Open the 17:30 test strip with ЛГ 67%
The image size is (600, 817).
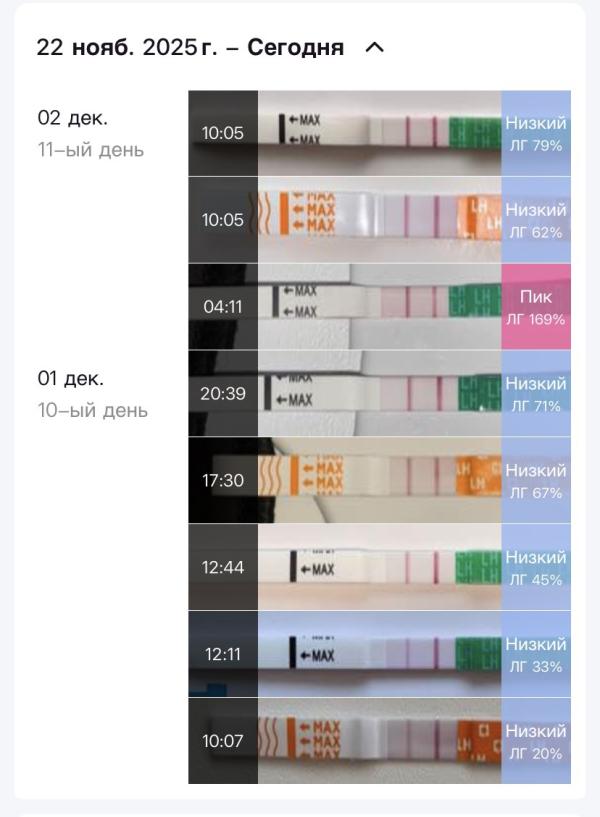[379, 480]
